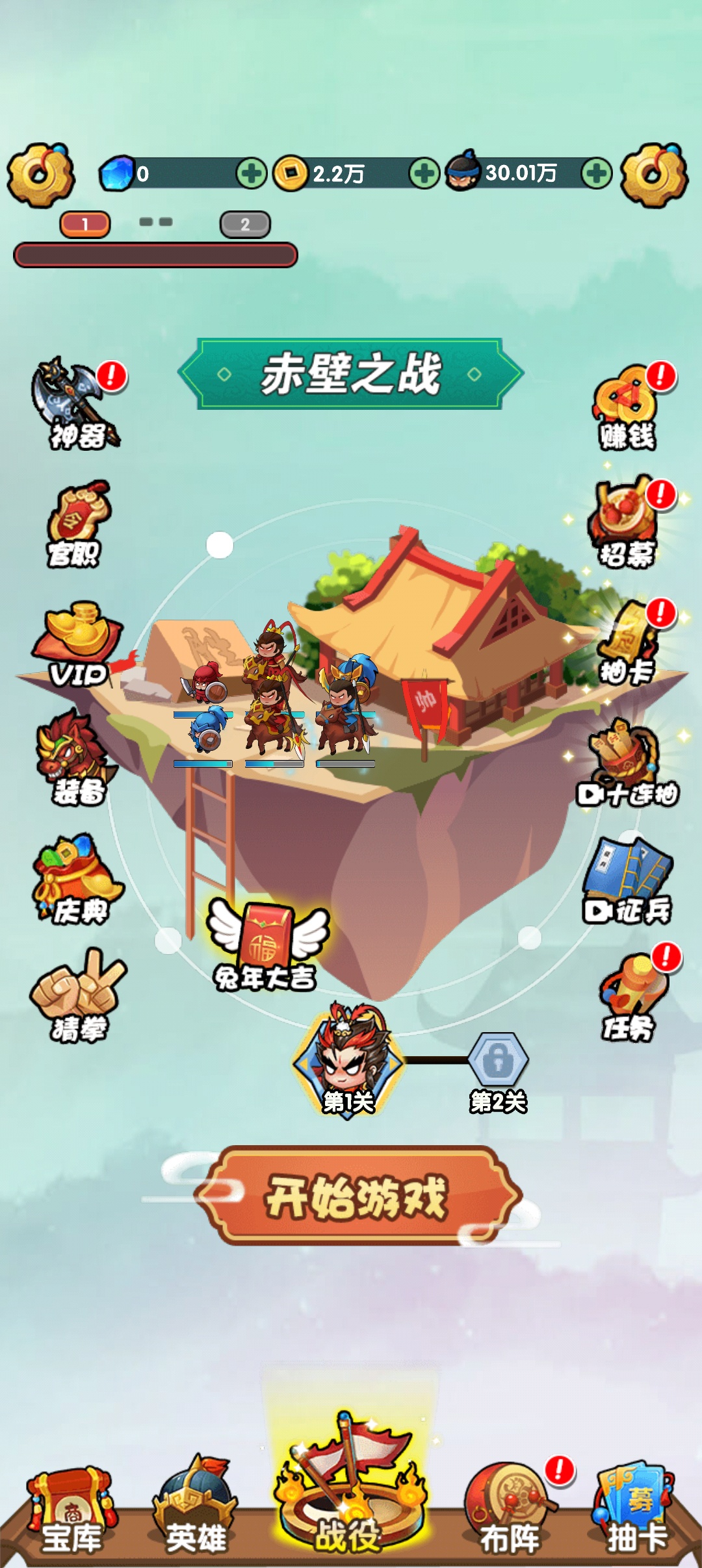This screenshot has height=1568, width=702.
Task: Watch the video for 十连抽 ten-draw
Action: (x=627, y=763)
